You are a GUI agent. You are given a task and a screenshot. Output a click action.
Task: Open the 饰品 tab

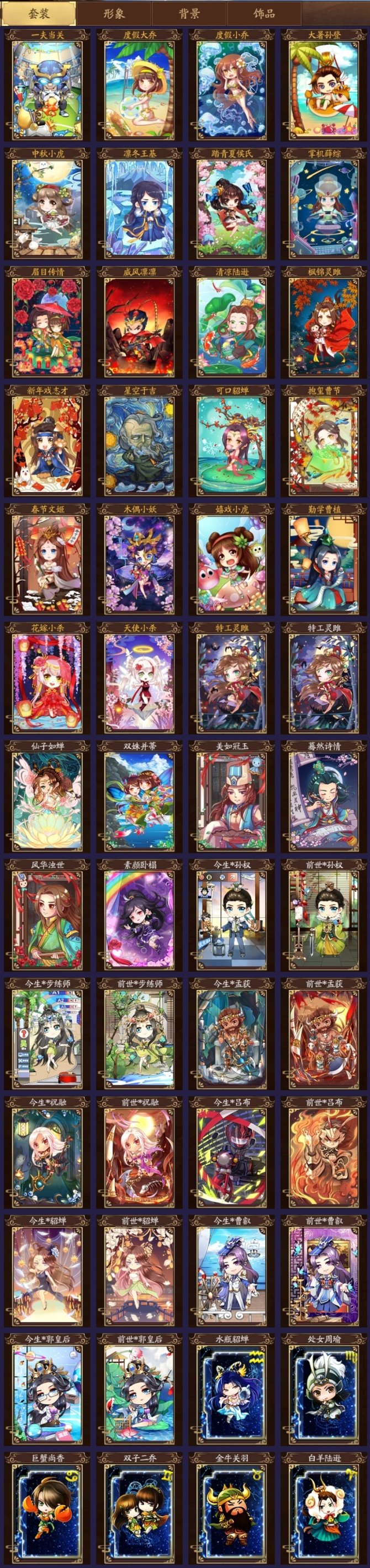(x=264, y=13)
